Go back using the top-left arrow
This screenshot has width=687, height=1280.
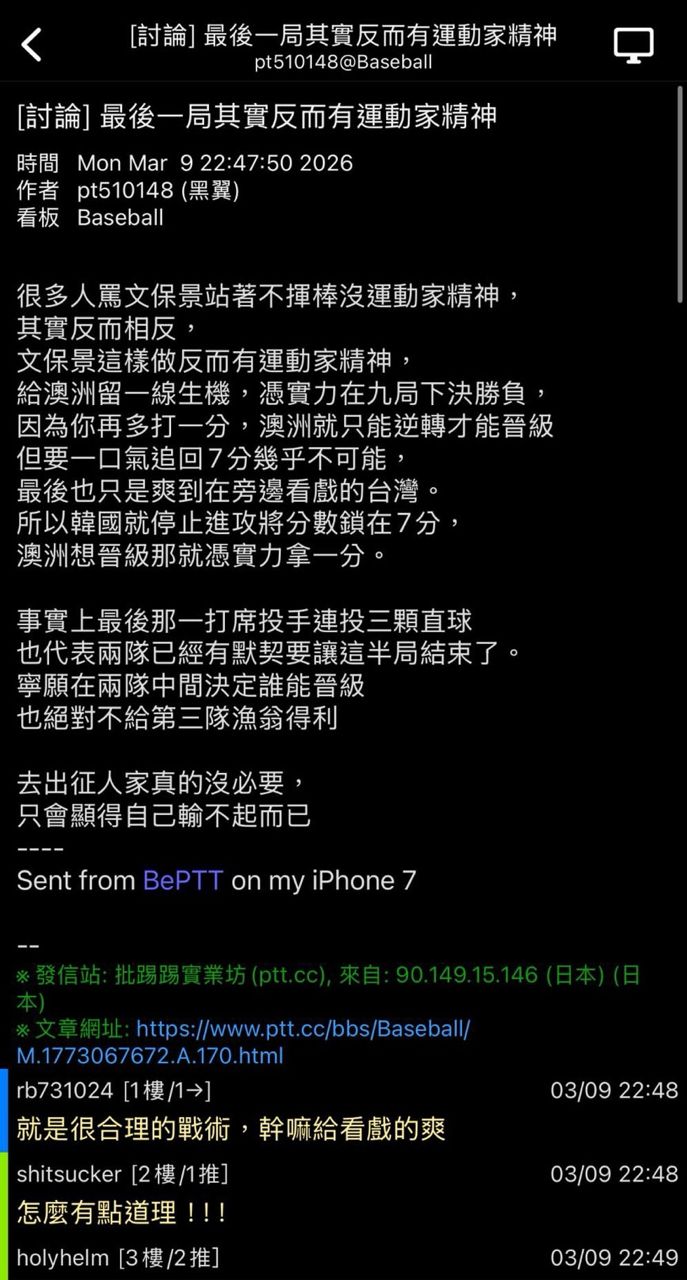pos(32,44)
